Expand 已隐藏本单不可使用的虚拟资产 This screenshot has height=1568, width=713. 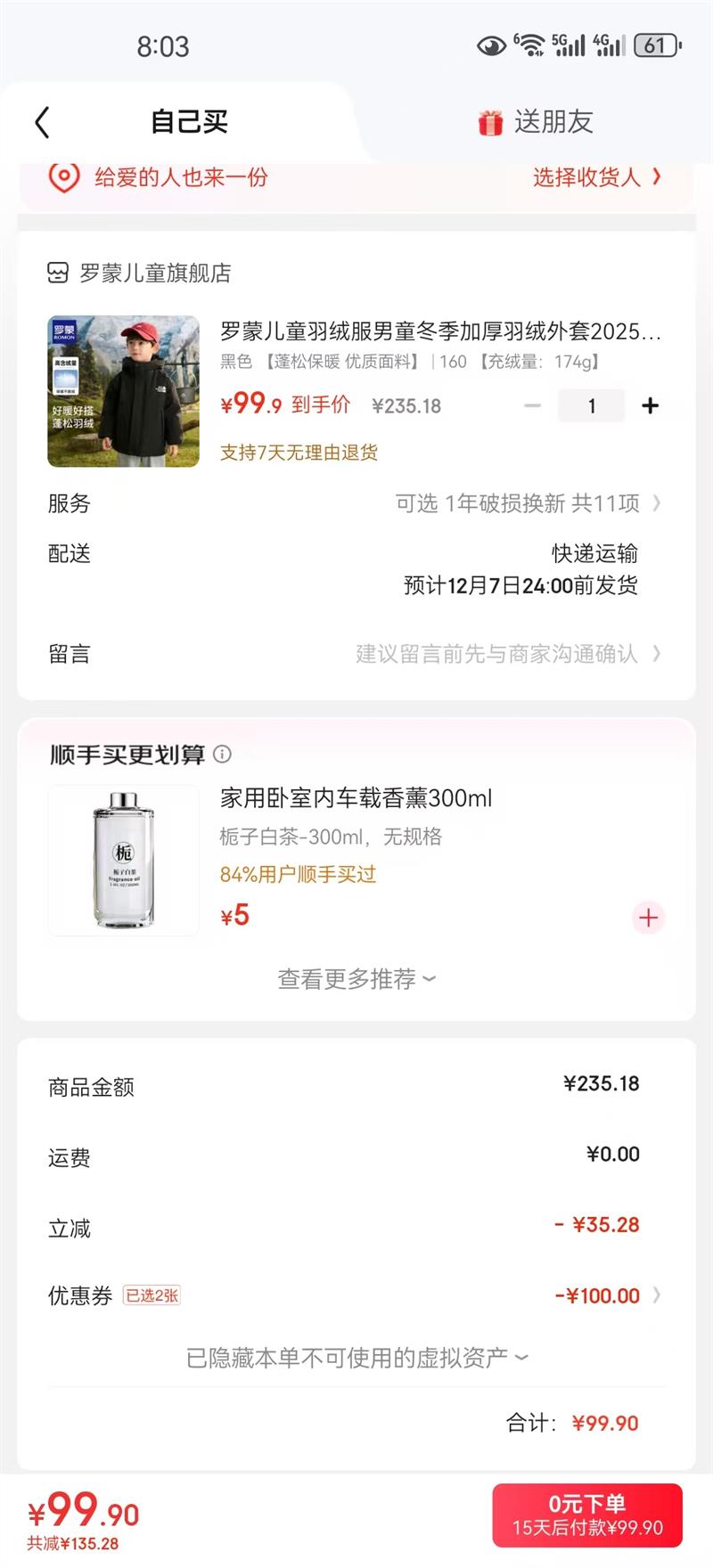coord(356,1358)
